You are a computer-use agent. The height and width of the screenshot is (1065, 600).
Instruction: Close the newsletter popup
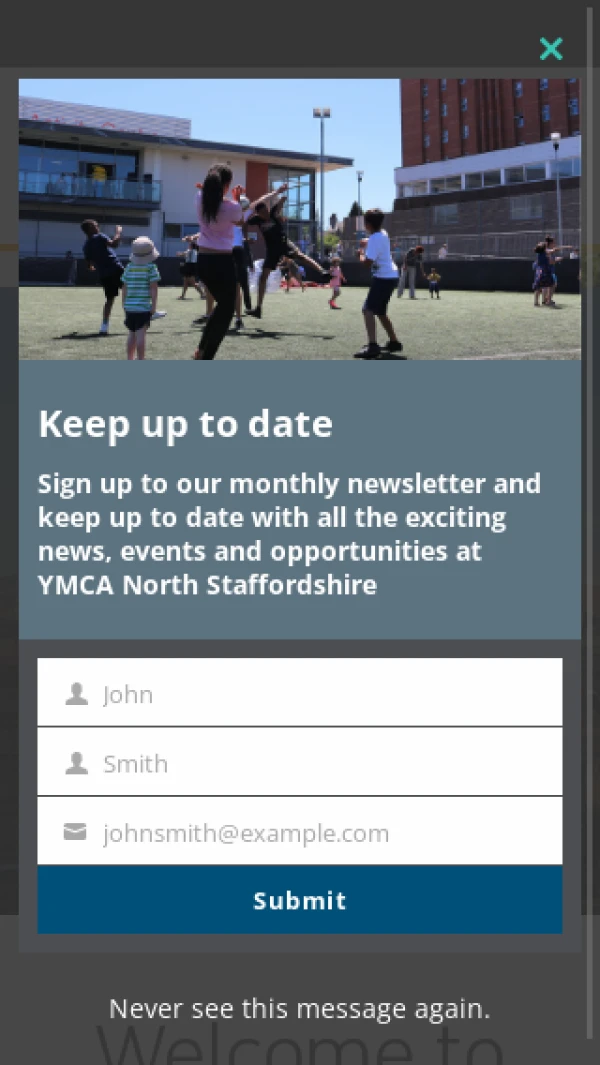(550, 48)
